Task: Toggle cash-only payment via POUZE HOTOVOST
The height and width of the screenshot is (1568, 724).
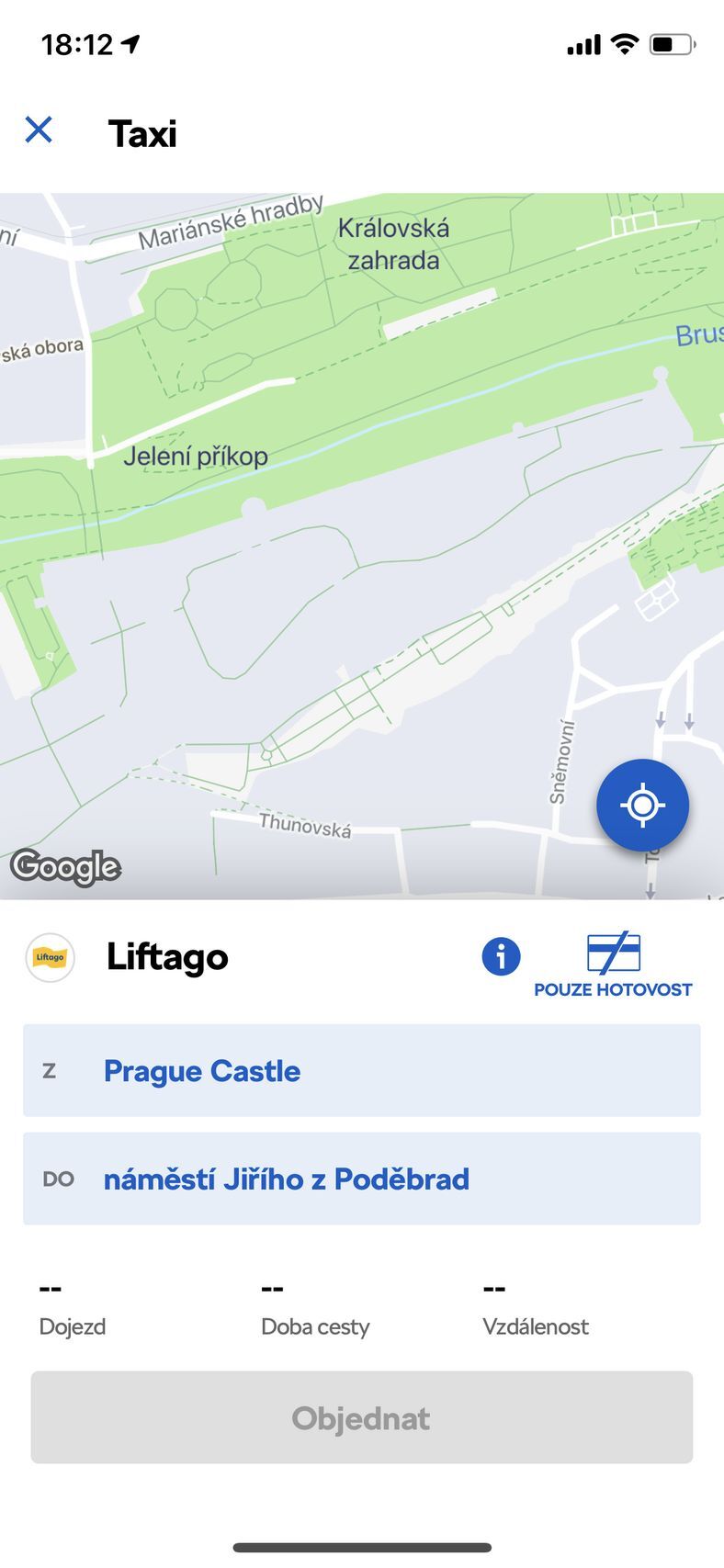Action: 612,990
